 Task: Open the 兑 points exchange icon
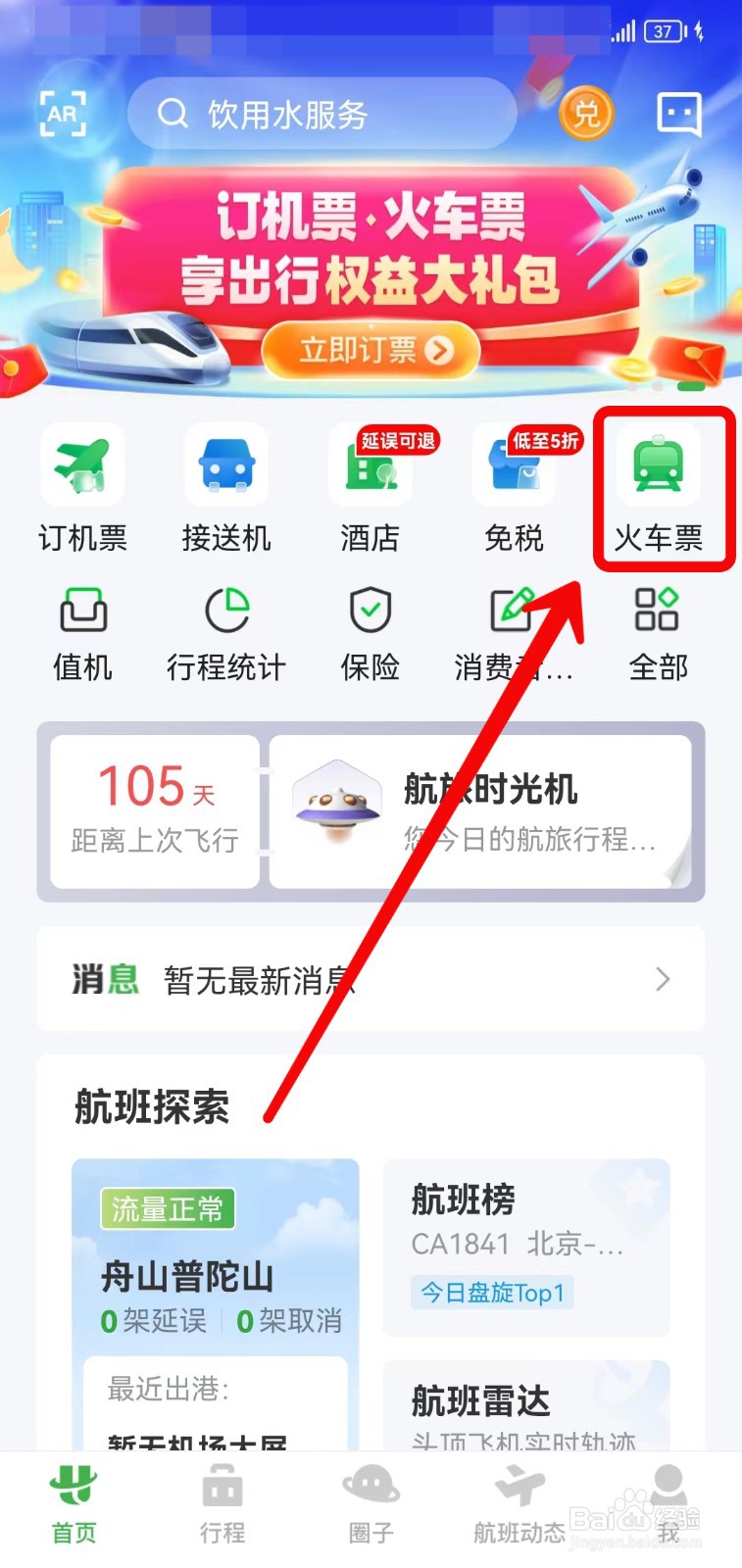click(x=585, y=113)
